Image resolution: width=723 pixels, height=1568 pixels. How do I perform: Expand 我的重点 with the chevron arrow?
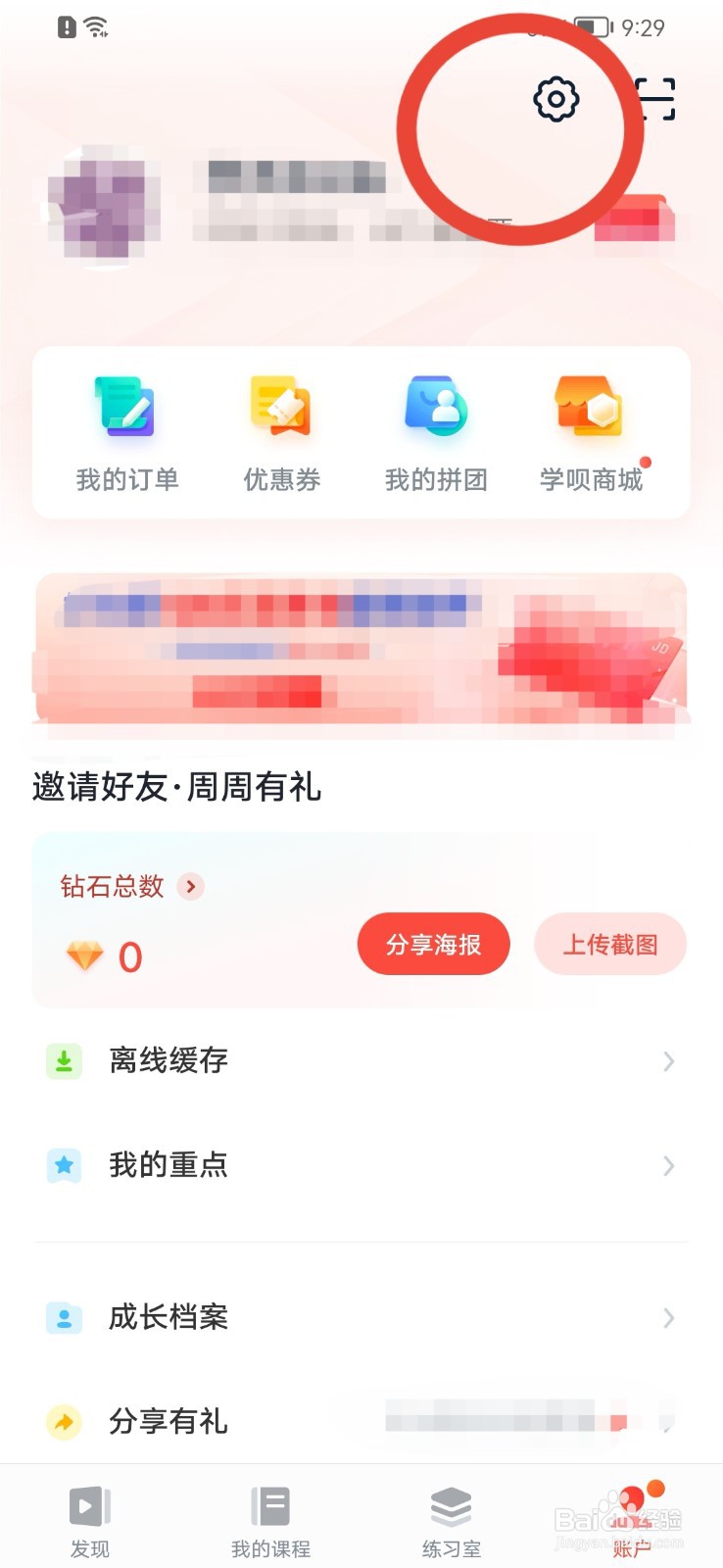667,1165
